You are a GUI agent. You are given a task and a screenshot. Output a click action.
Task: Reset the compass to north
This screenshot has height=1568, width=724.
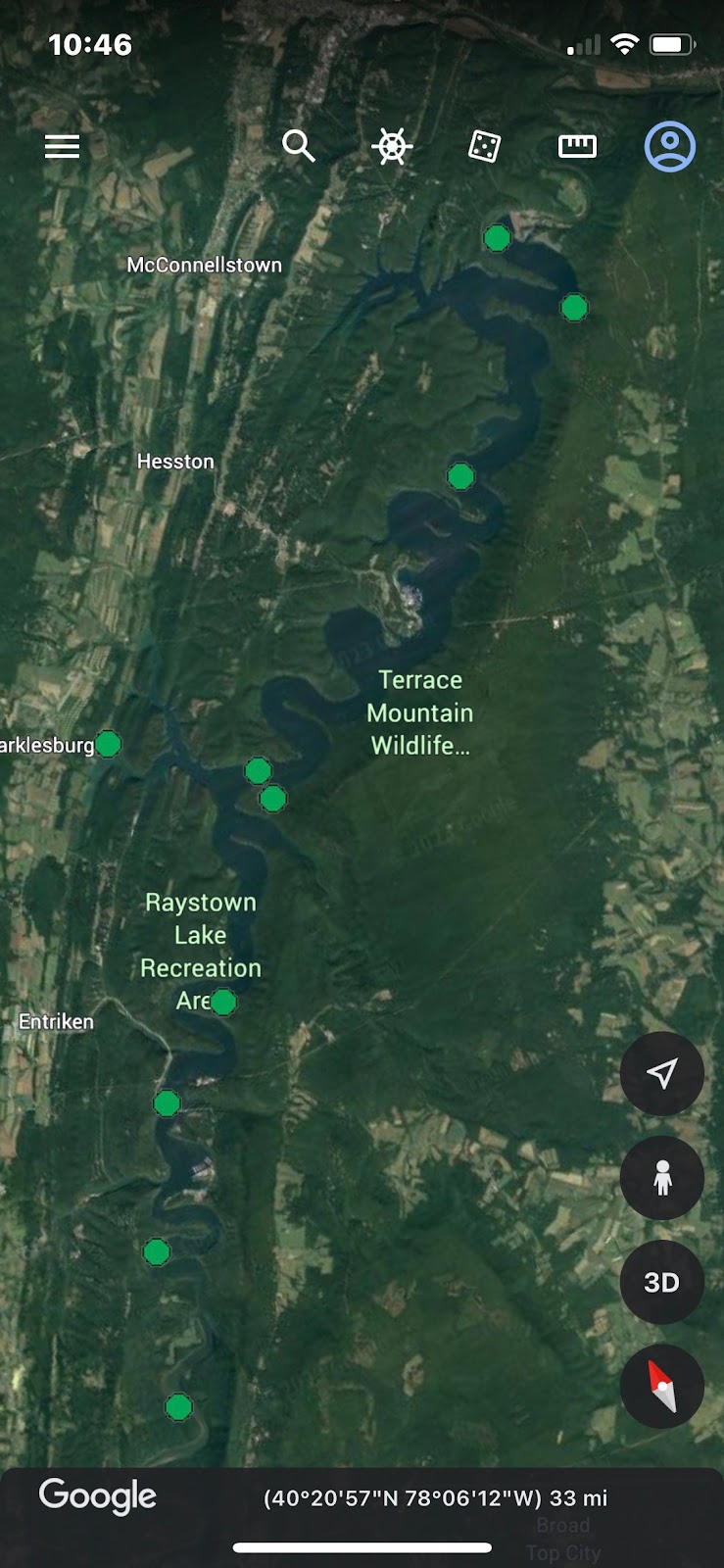tap(662, 1386)
